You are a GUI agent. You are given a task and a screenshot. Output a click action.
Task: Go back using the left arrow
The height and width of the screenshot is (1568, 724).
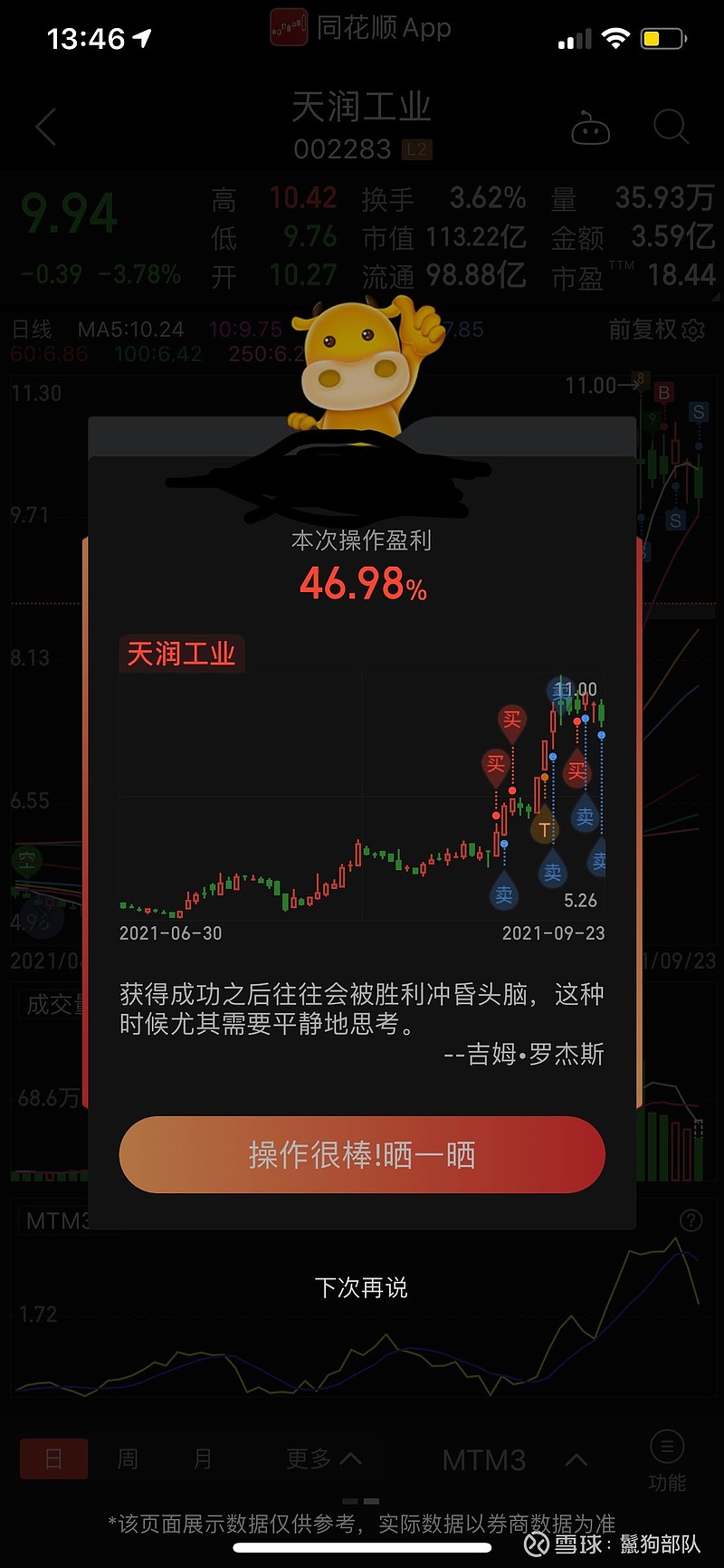pyautogui.click(x=45, y=127)
